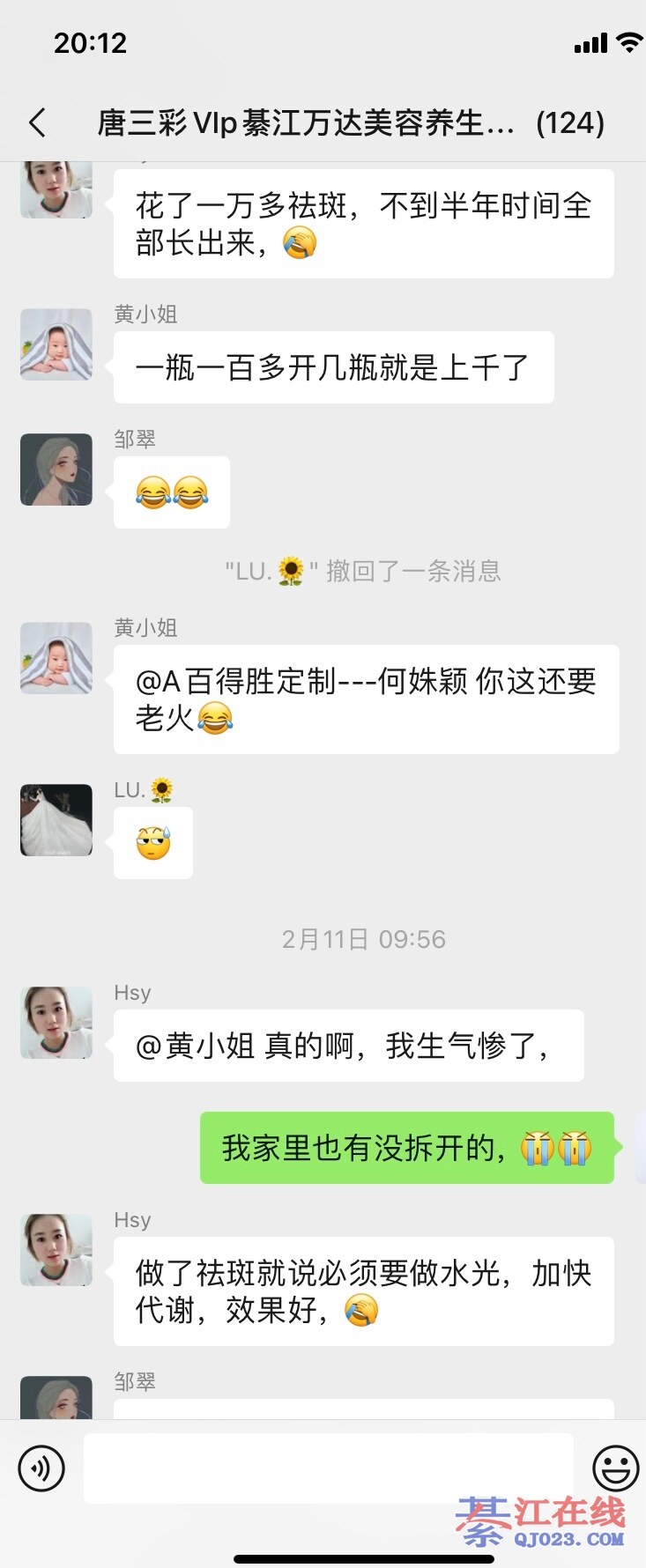Tap LU.'s avatar with the wedding dress

point(56,820)
